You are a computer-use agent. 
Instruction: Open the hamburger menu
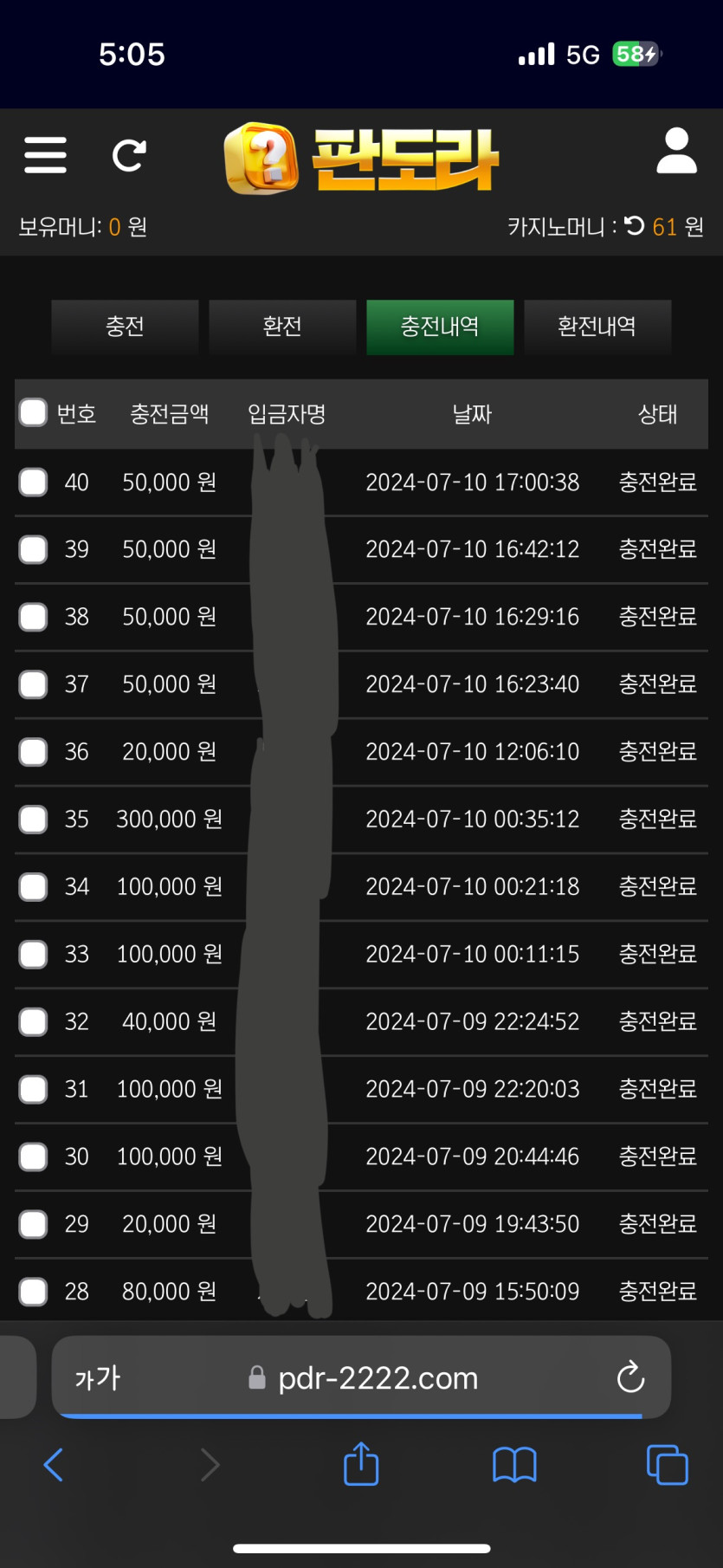tap(45, 155)
